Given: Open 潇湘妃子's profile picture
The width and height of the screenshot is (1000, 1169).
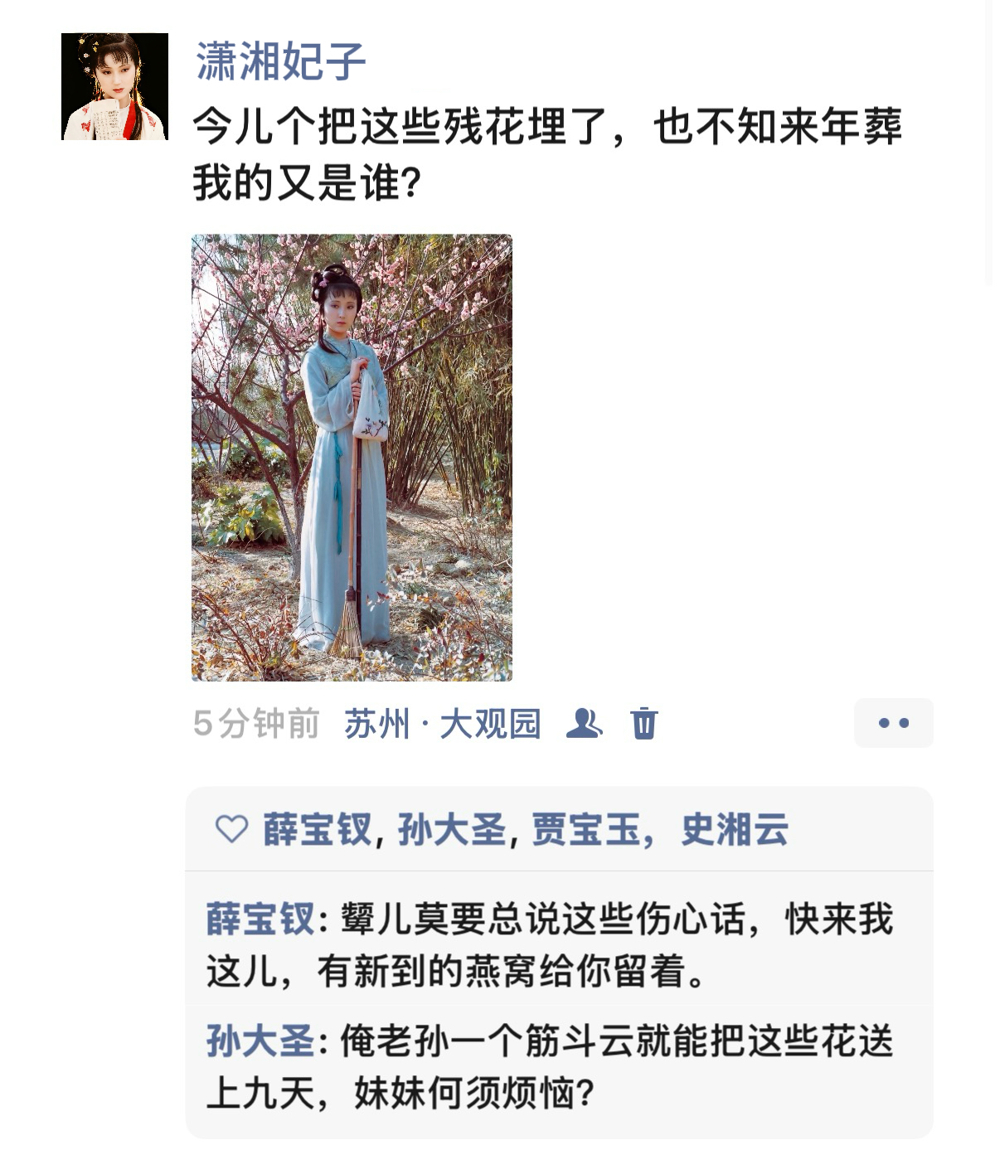Looking at the screenshot, I should pyautogui.click(x=114, y=86).
